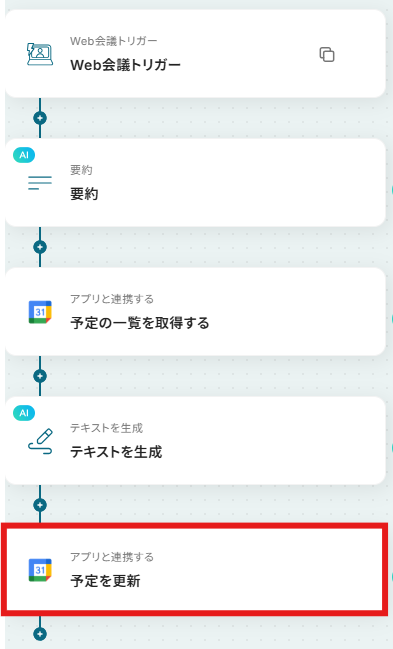Image resolution: width=393 pixels, height=649 pixels.
Task: Add a step below 予定を更新
Action: (40, 634)
